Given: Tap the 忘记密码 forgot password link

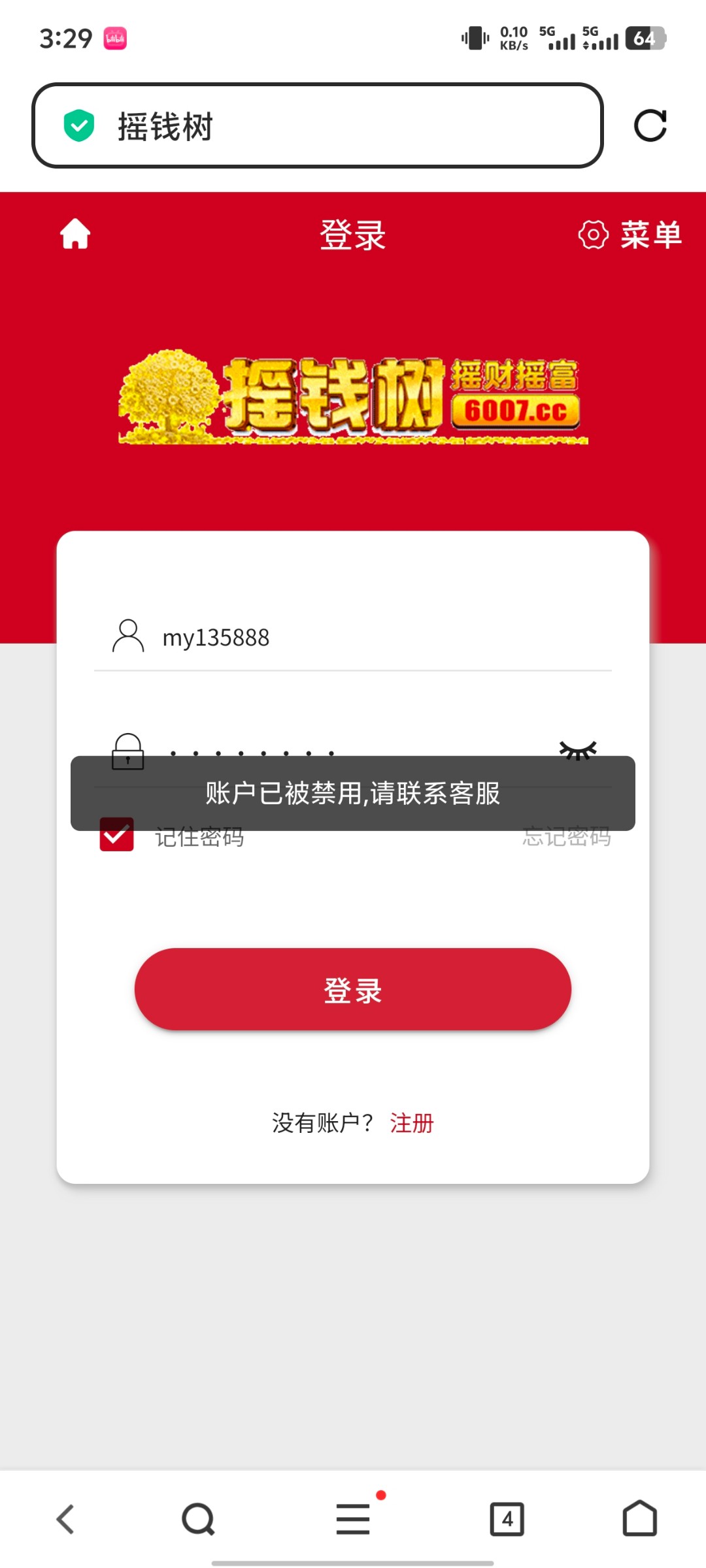Looking at the screenshot, I should (x=566, y=838).
